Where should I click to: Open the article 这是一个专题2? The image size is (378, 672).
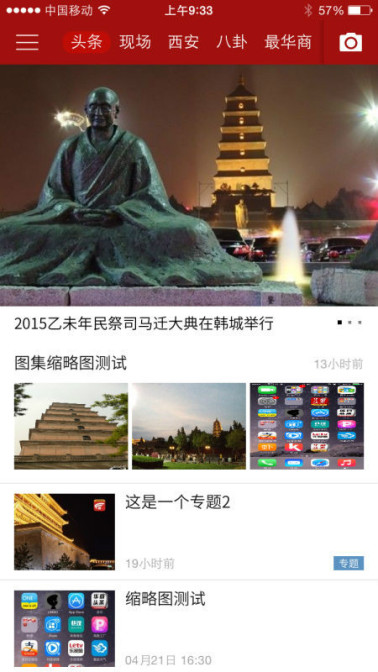pos(189,532)
